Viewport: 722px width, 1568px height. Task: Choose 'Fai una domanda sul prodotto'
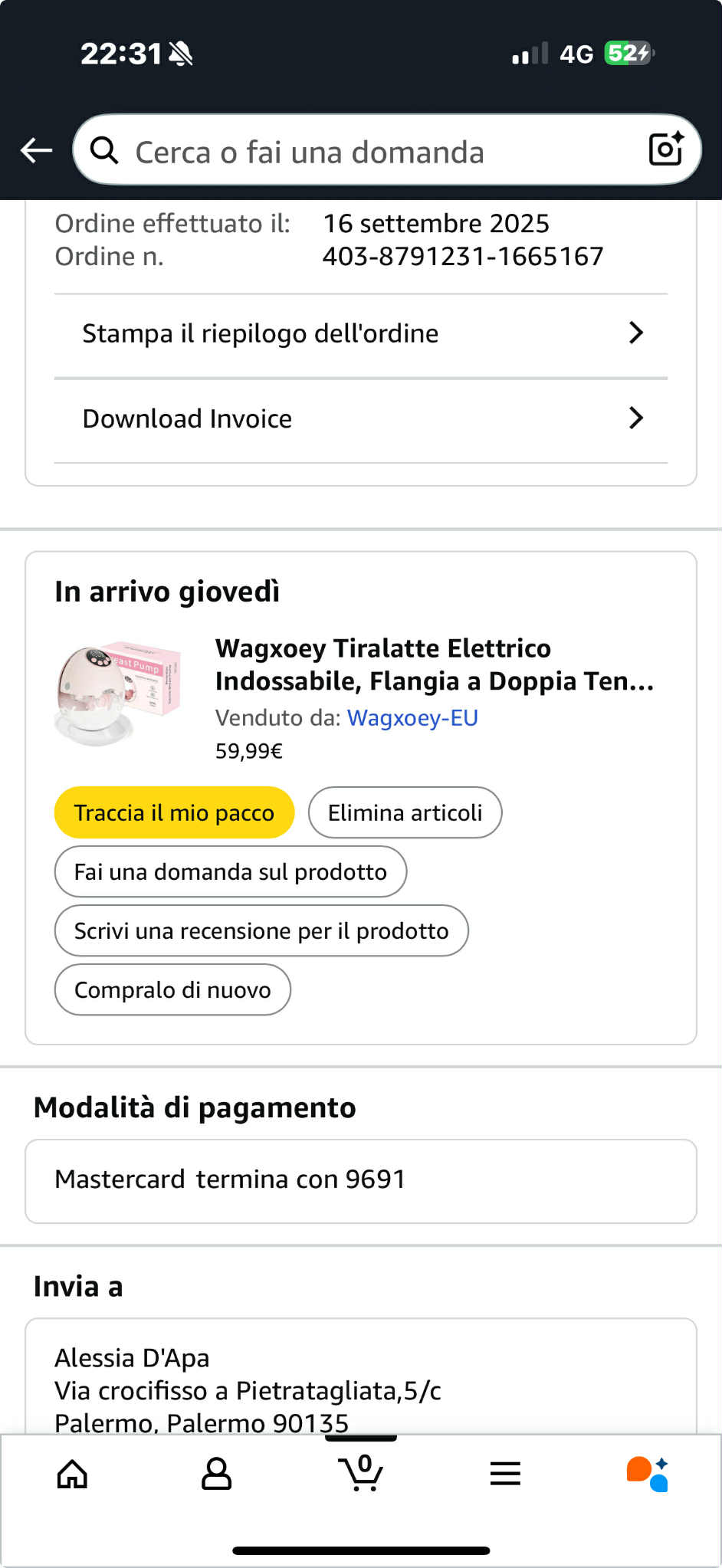pos(230,872)
